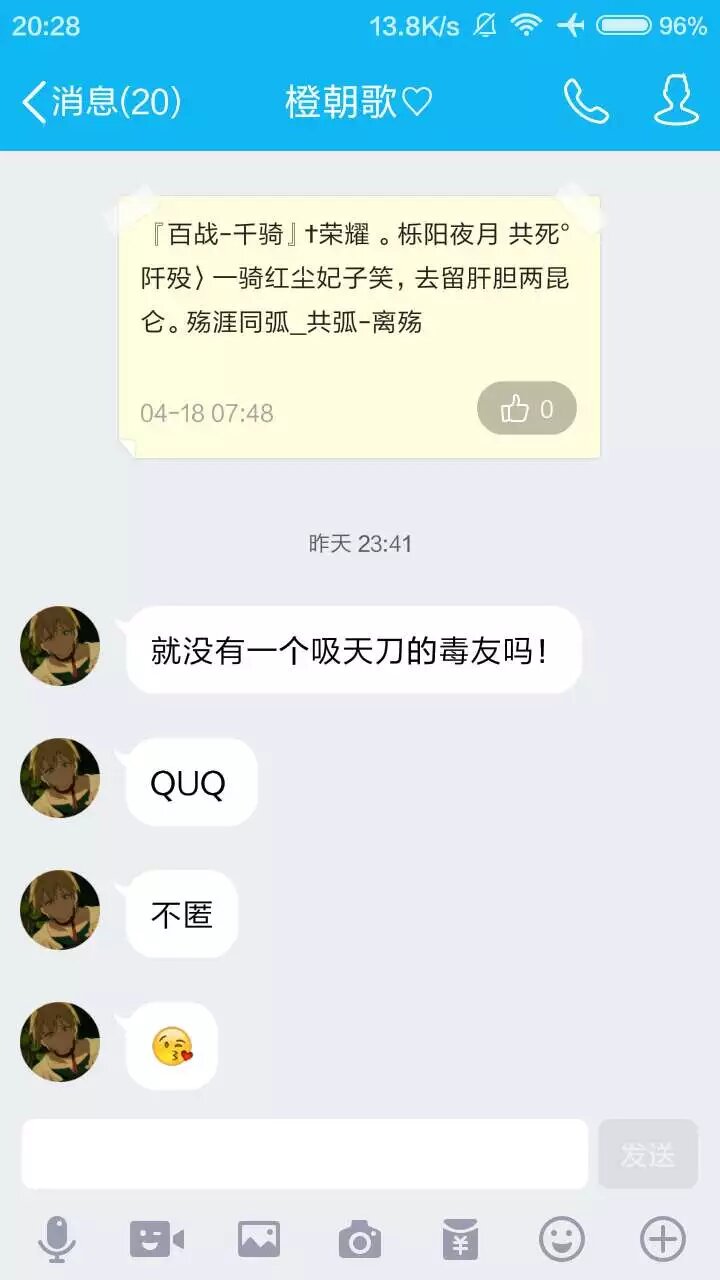Screen dimensions: 720x1280
Task: Open more options with the plus icon
Action: (663, 1240)
